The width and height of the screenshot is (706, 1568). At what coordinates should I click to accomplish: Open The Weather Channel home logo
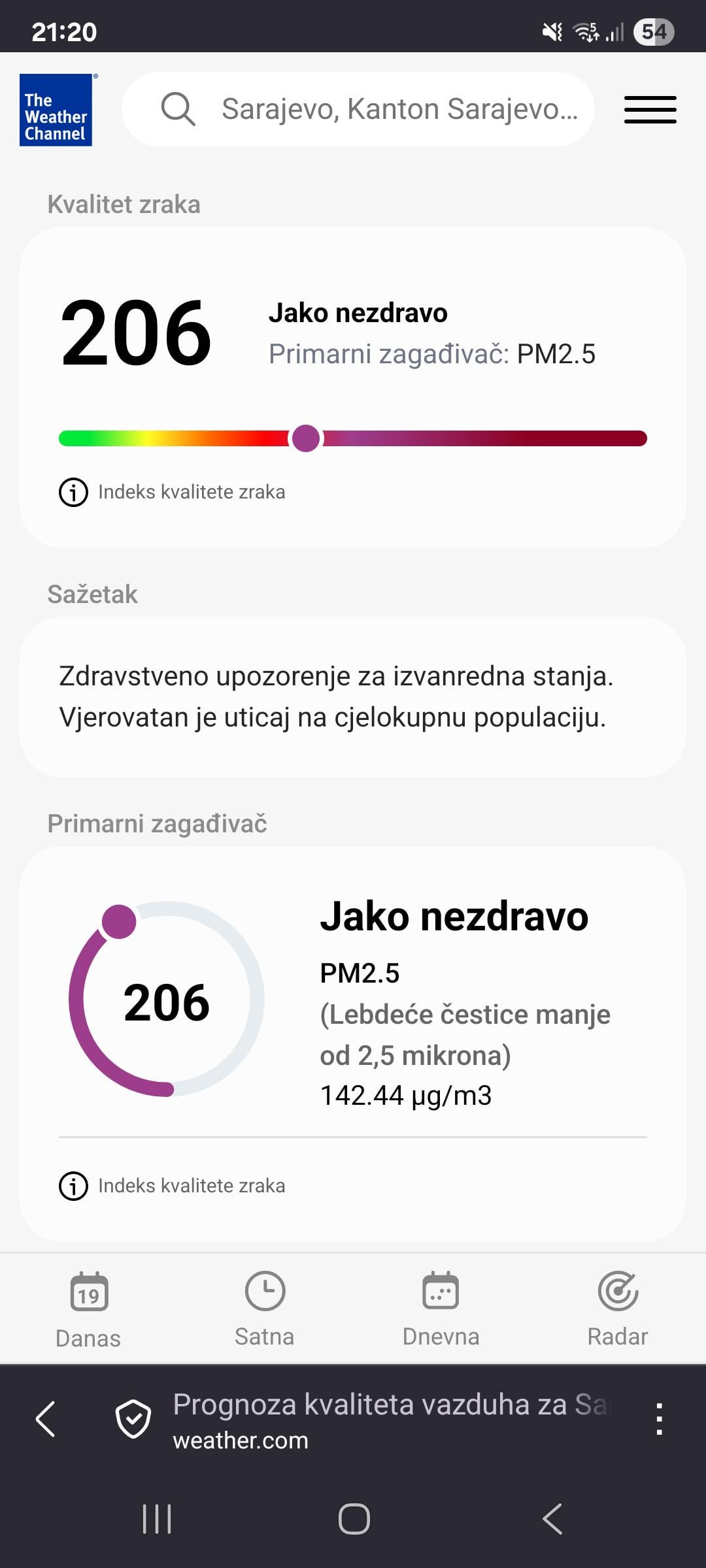click(x=56, y=110)
